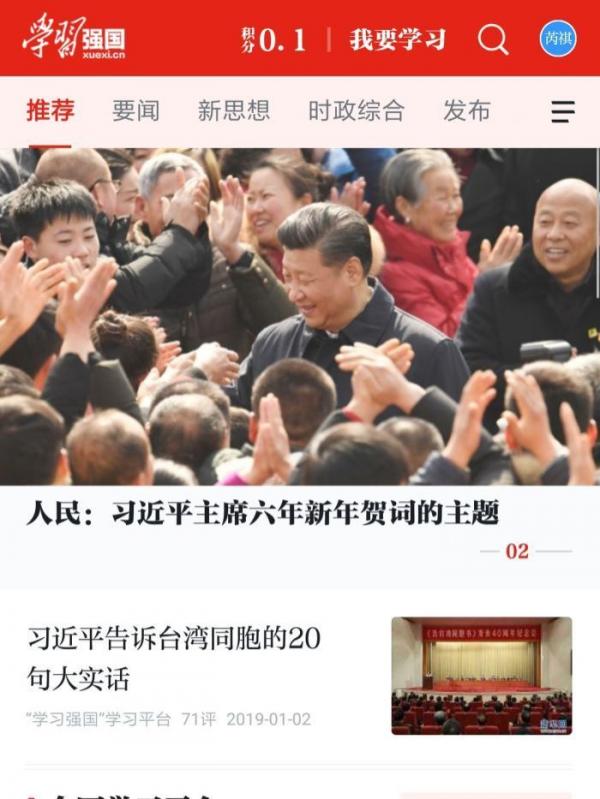Tap the 我要学习 button
The width and height of the screenshot is (600, 799).
click(397, 40)
